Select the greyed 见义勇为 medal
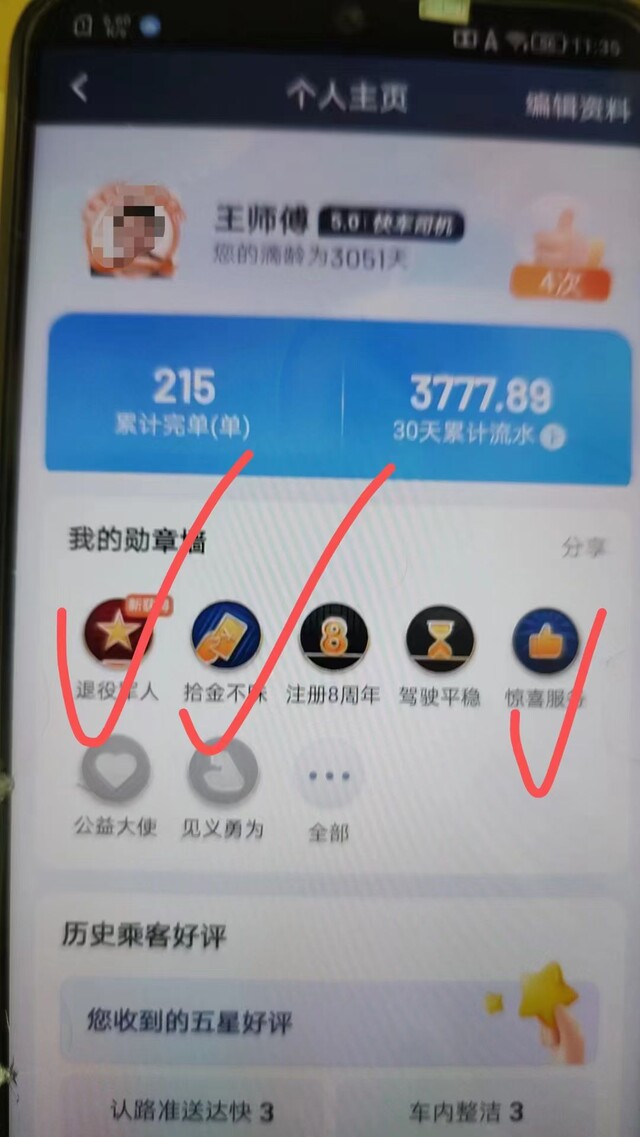640x1137 pixels. (x=223, y=789)
